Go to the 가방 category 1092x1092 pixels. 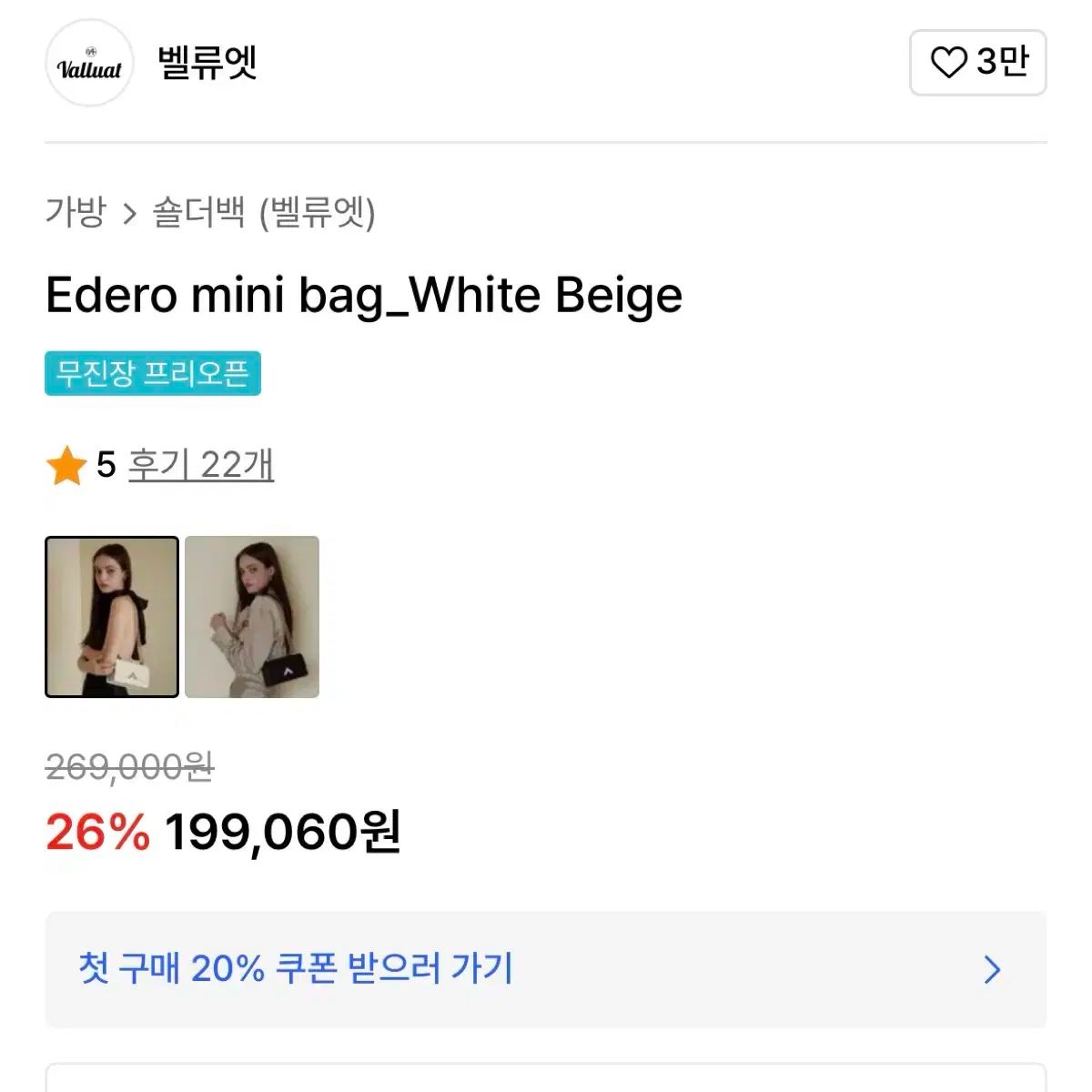76,213
